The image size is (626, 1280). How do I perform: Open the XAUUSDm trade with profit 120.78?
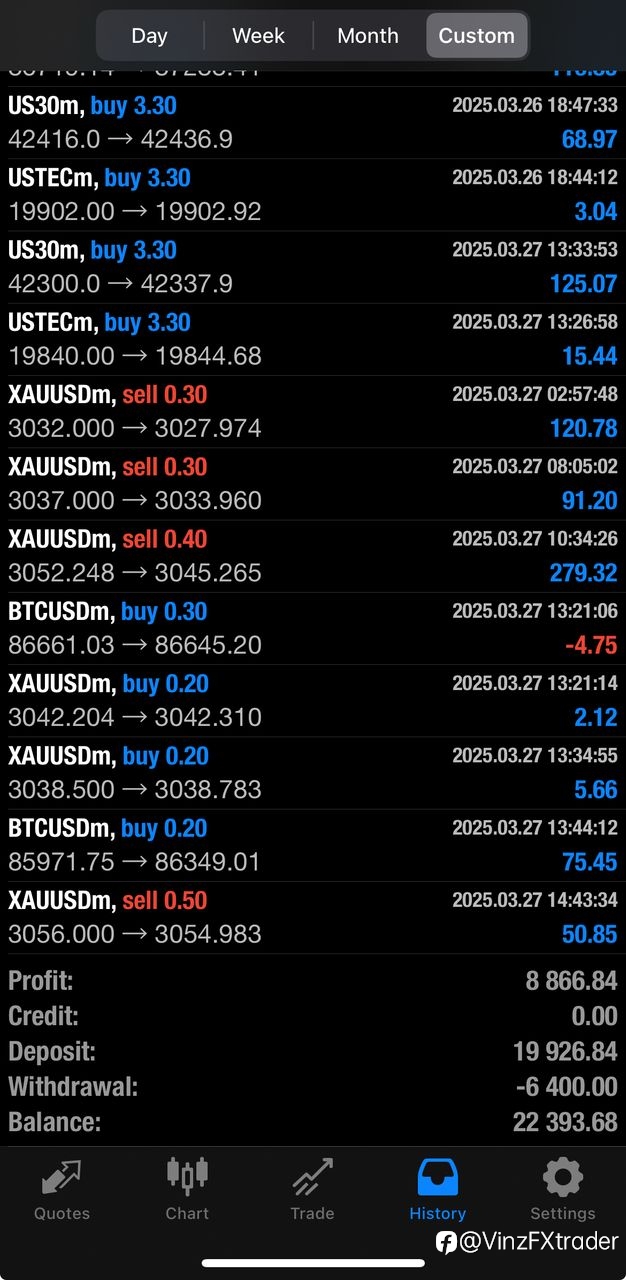(313, 412)
